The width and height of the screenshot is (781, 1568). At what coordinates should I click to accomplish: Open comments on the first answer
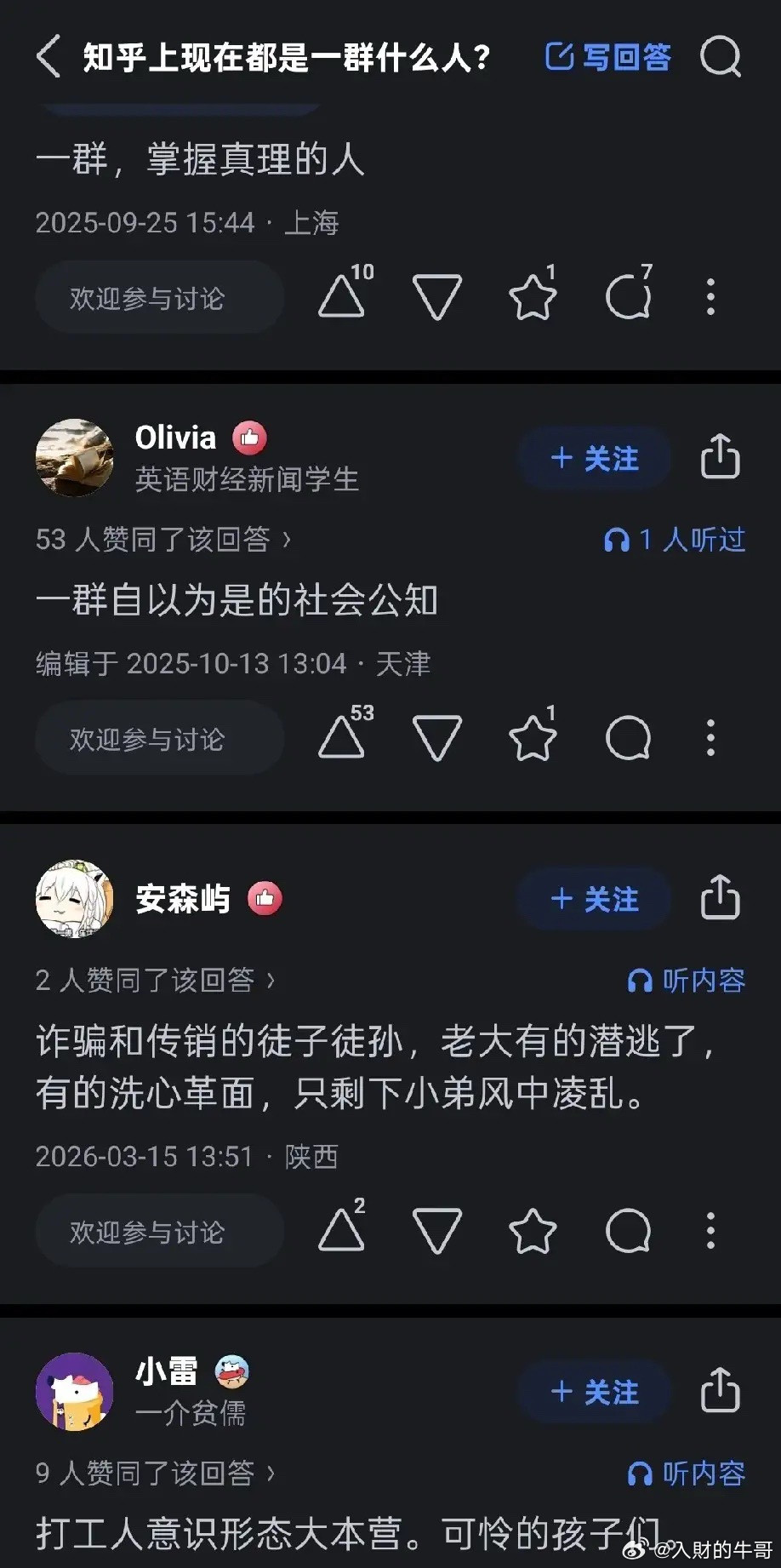[x=628, y=296]
